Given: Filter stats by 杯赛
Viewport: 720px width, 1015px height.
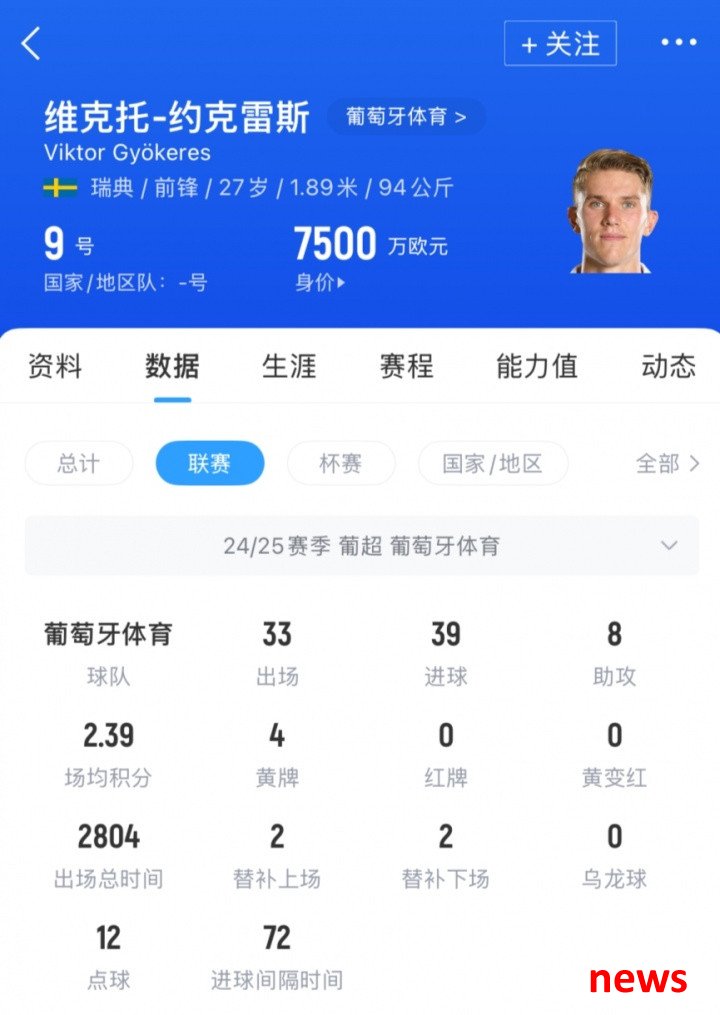Looking at the screenshot, I should pos(341,464).
